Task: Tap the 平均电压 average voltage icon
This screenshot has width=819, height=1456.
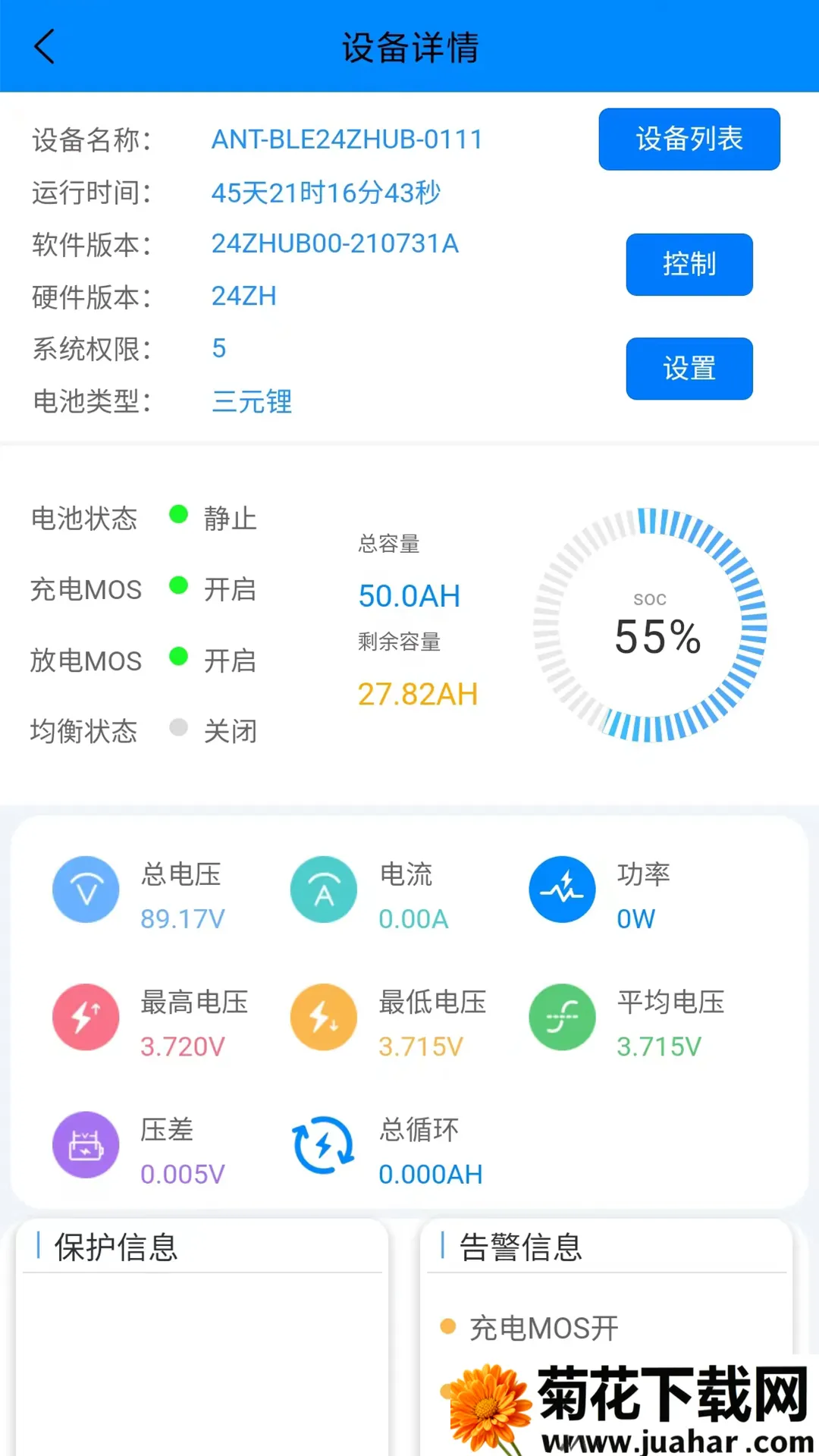Action: point(561,1017)
